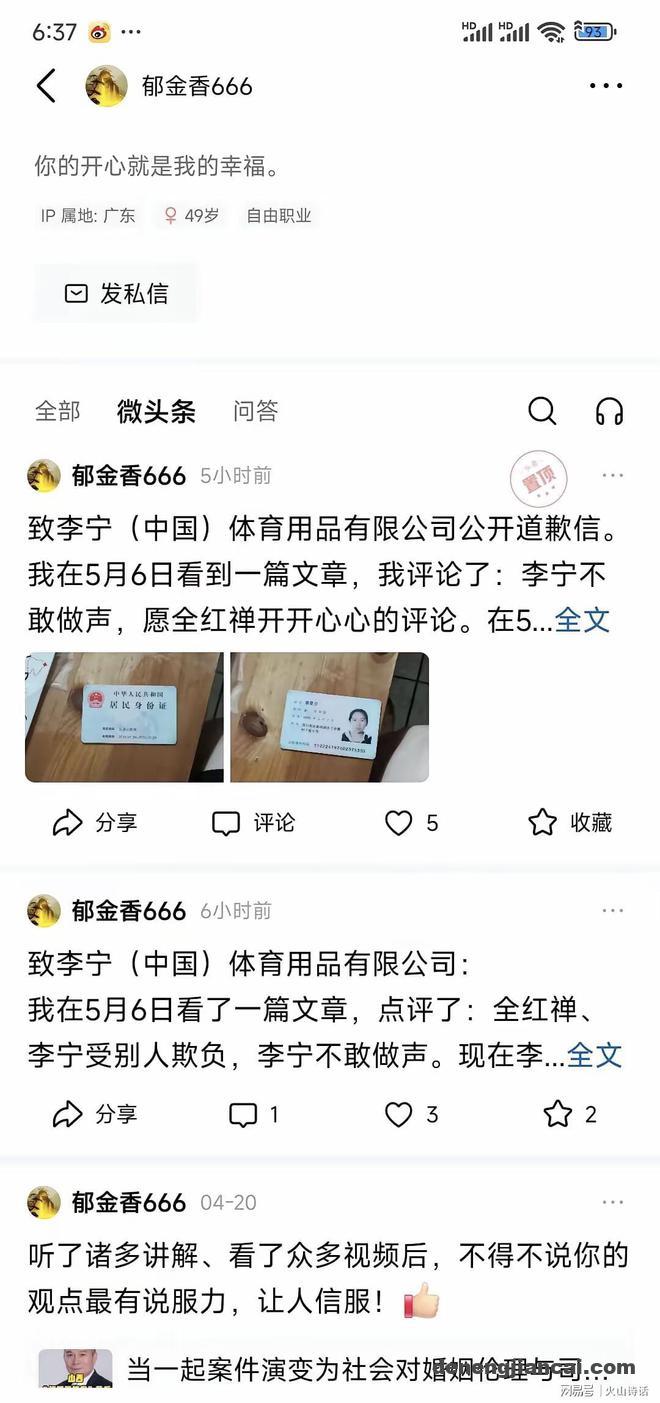Open comments on the 6小时前 post
This screenshot has height=1403, width=660.
[x=253, y=1114]
